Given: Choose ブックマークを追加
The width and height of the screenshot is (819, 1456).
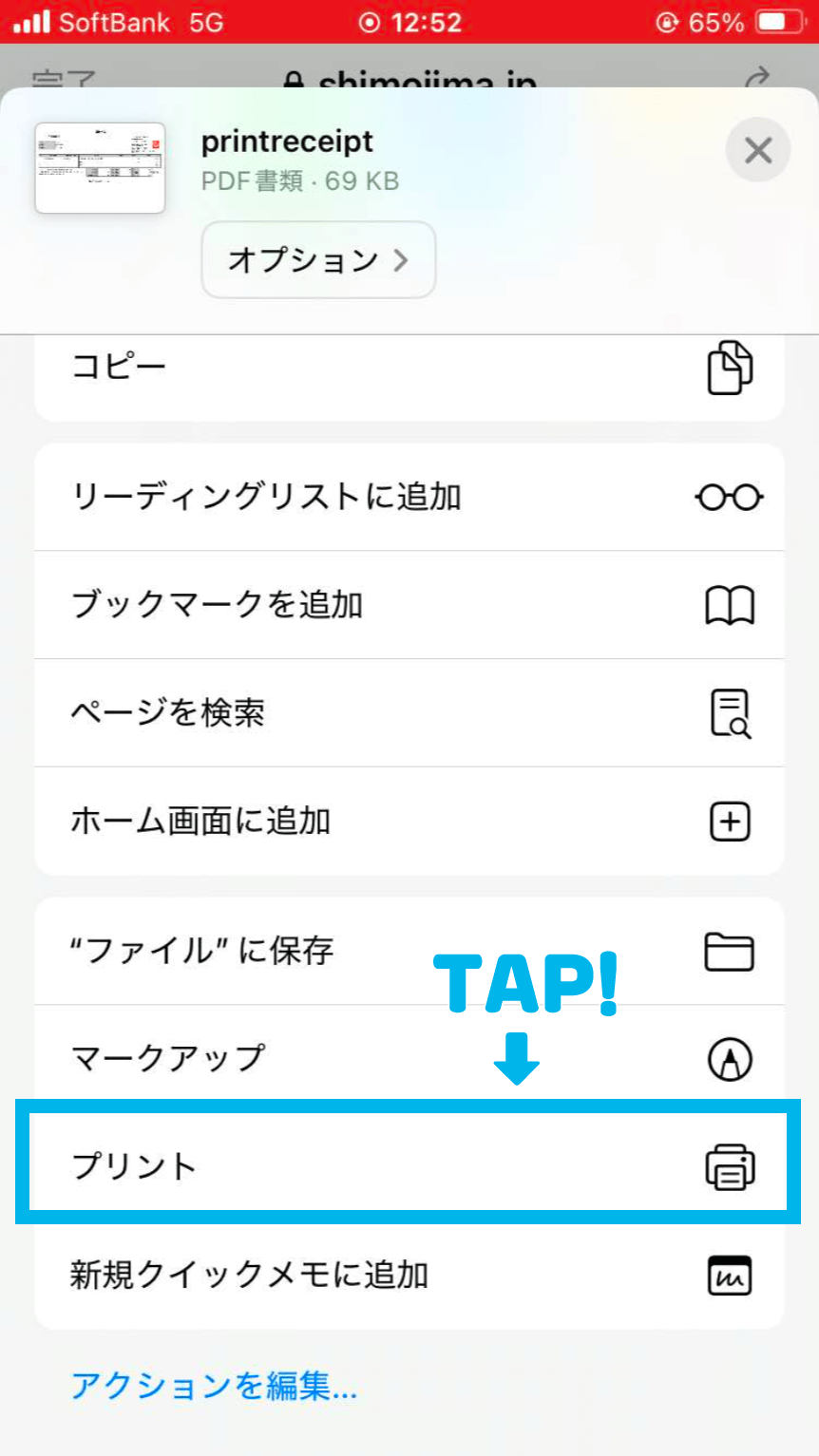Looking at the screenshot, I should pyautogui.click(x=409, y=605).
